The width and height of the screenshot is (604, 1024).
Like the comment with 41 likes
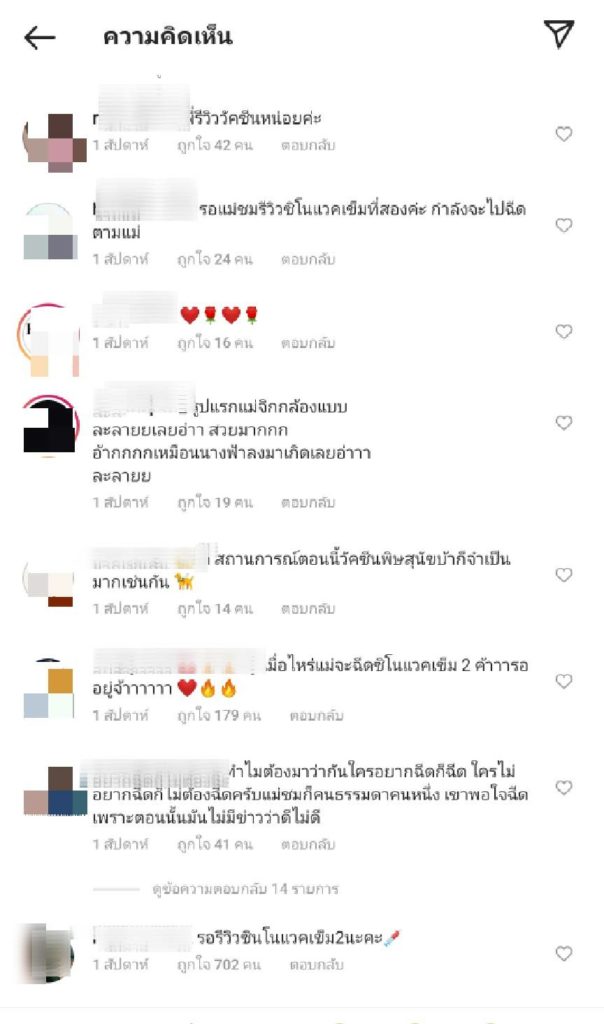tap(564, 788)
